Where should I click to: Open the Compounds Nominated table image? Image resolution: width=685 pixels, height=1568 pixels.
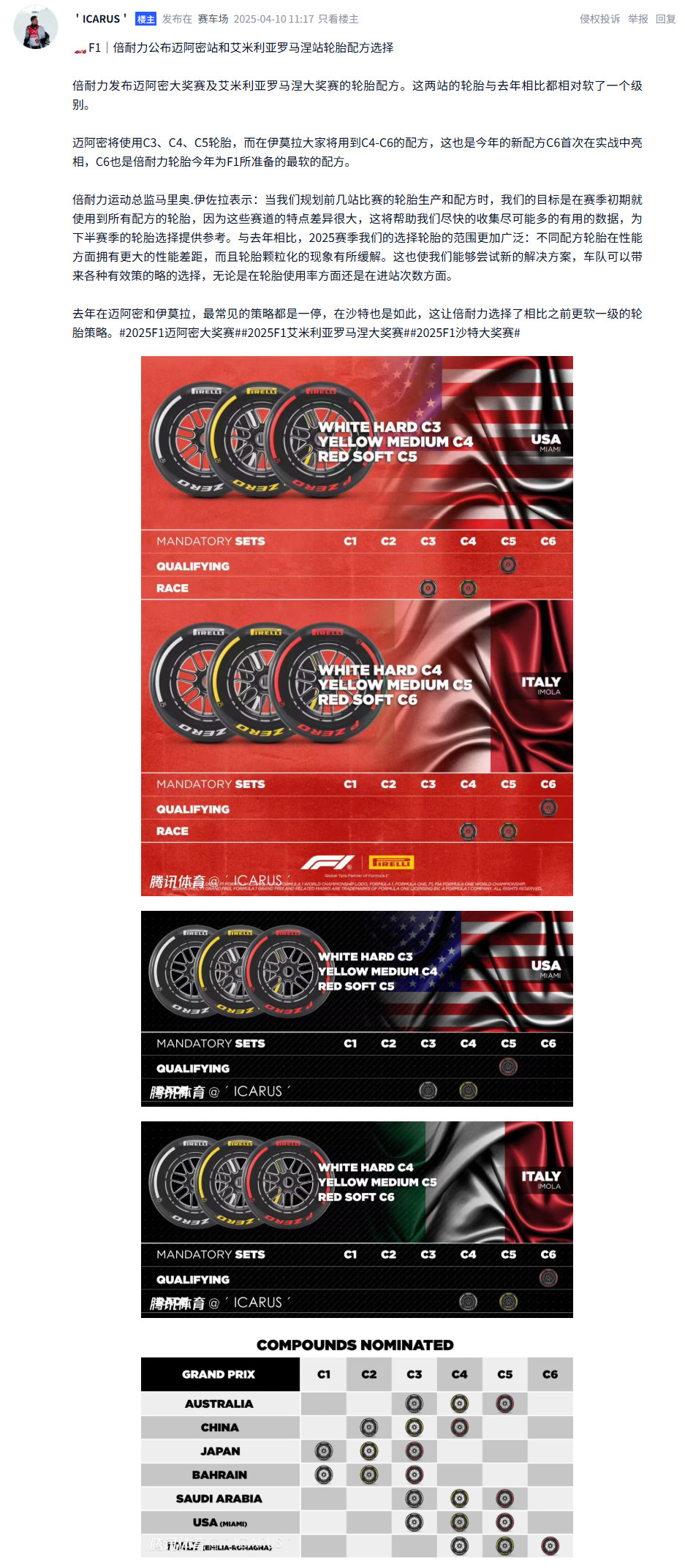point(357,1446)
